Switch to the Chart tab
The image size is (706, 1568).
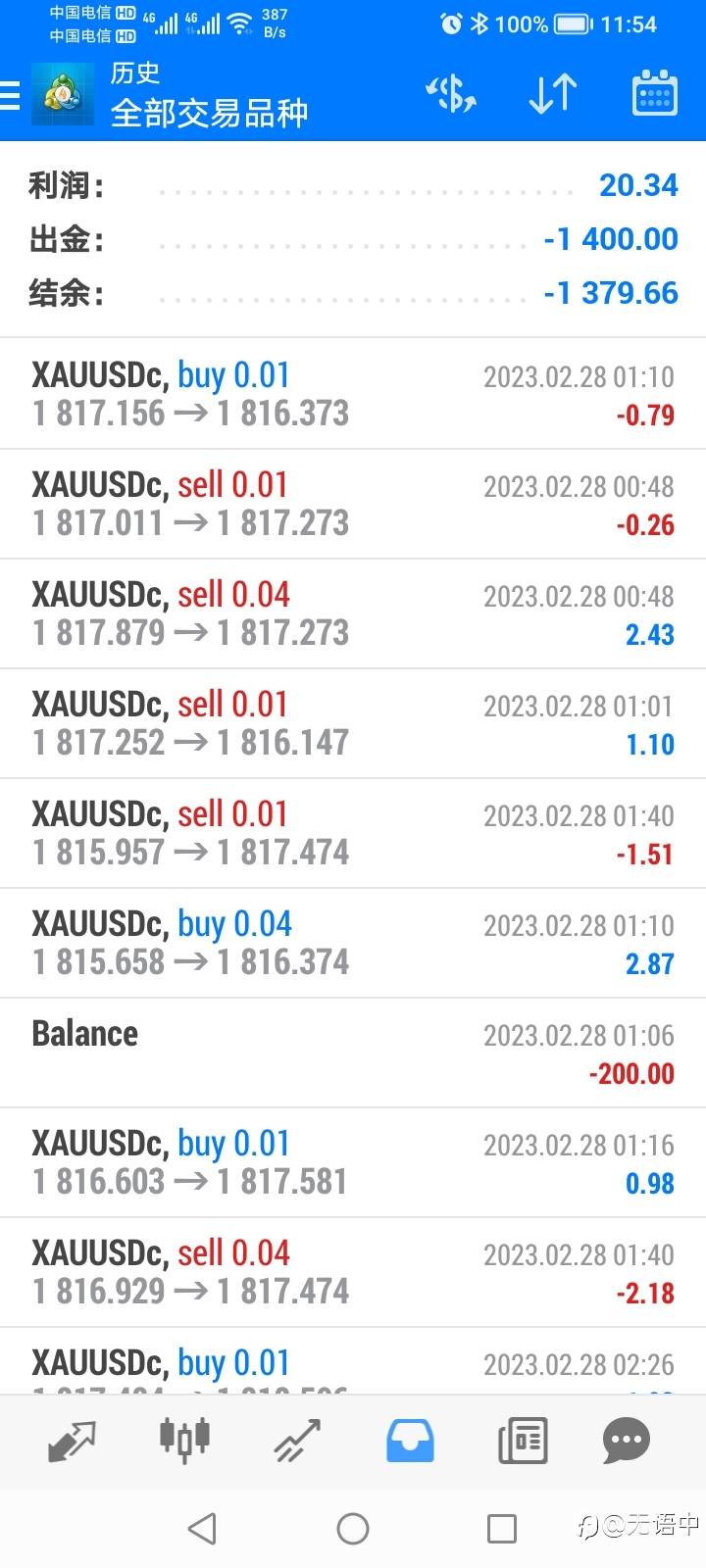click(184, 1440)
